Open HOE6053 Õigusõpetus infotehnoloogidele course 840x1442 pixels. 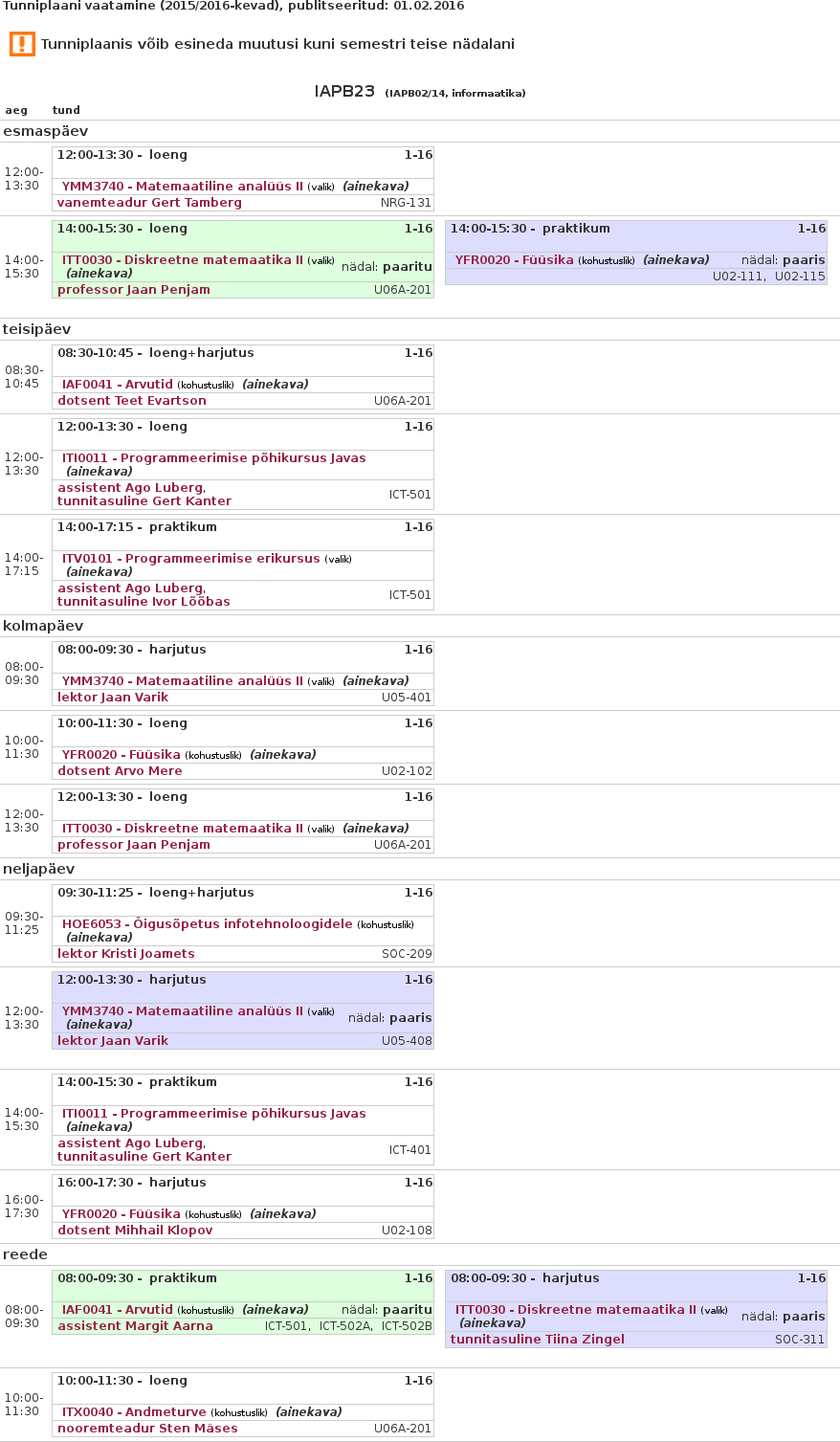(x=207, y=924)
